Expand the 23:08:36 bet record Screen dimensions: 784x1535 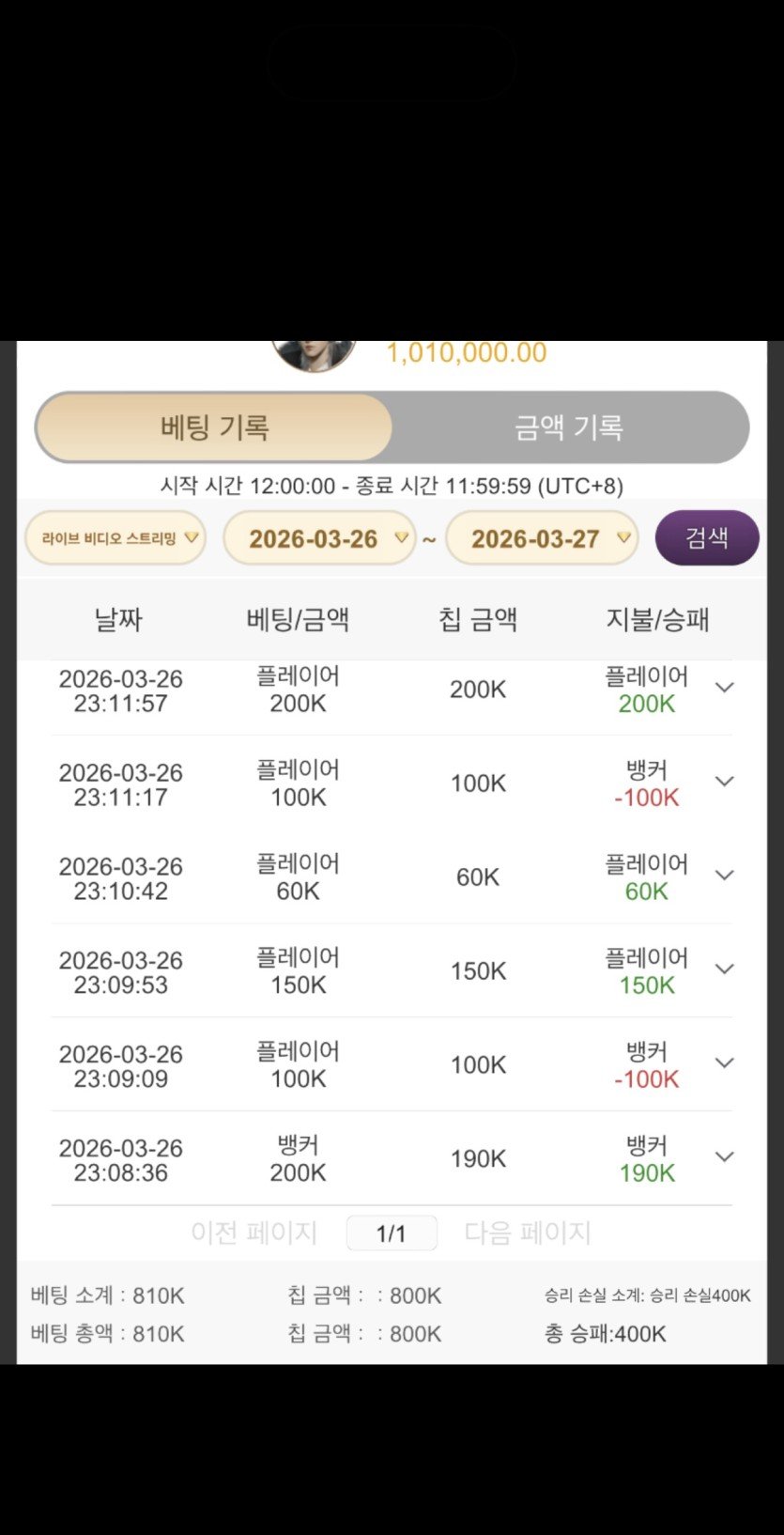724,1157
